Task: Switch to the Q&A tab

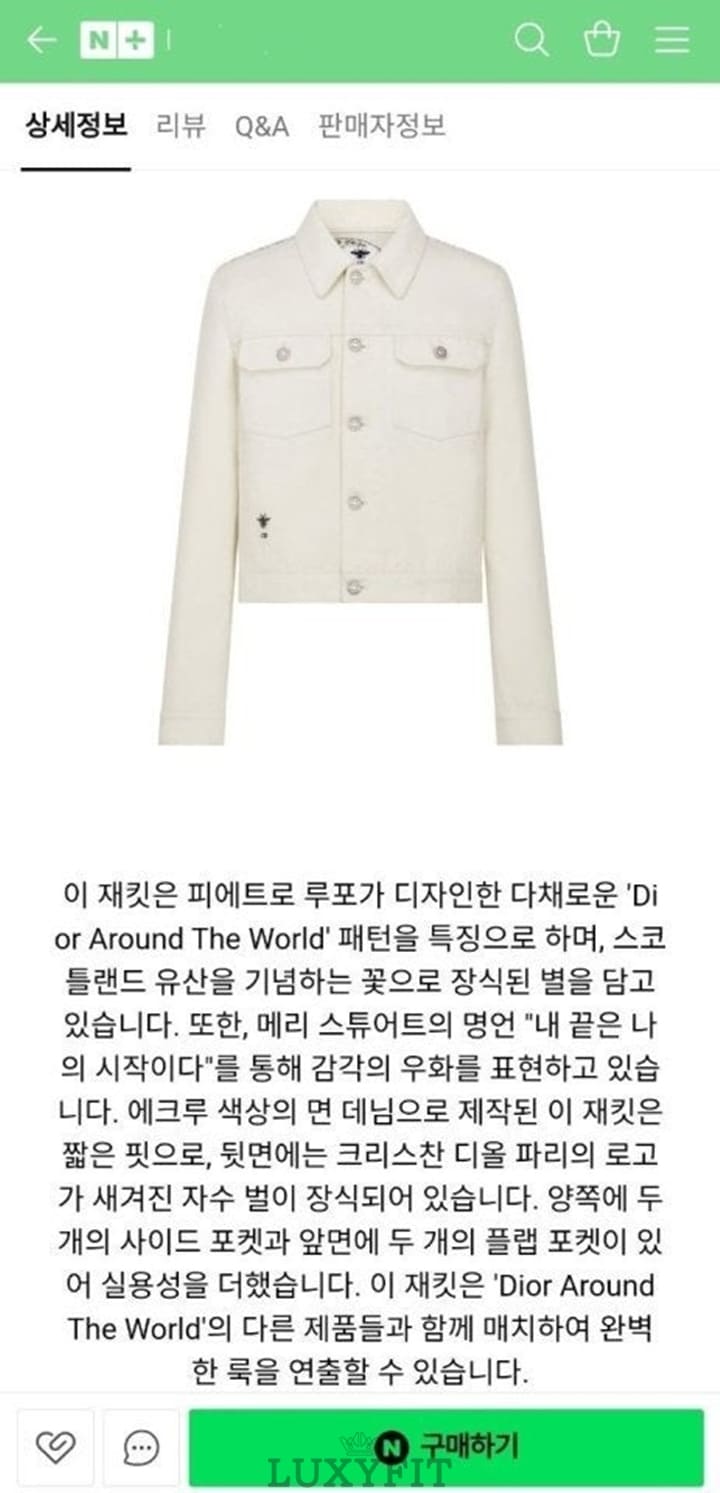Action: 262,127
